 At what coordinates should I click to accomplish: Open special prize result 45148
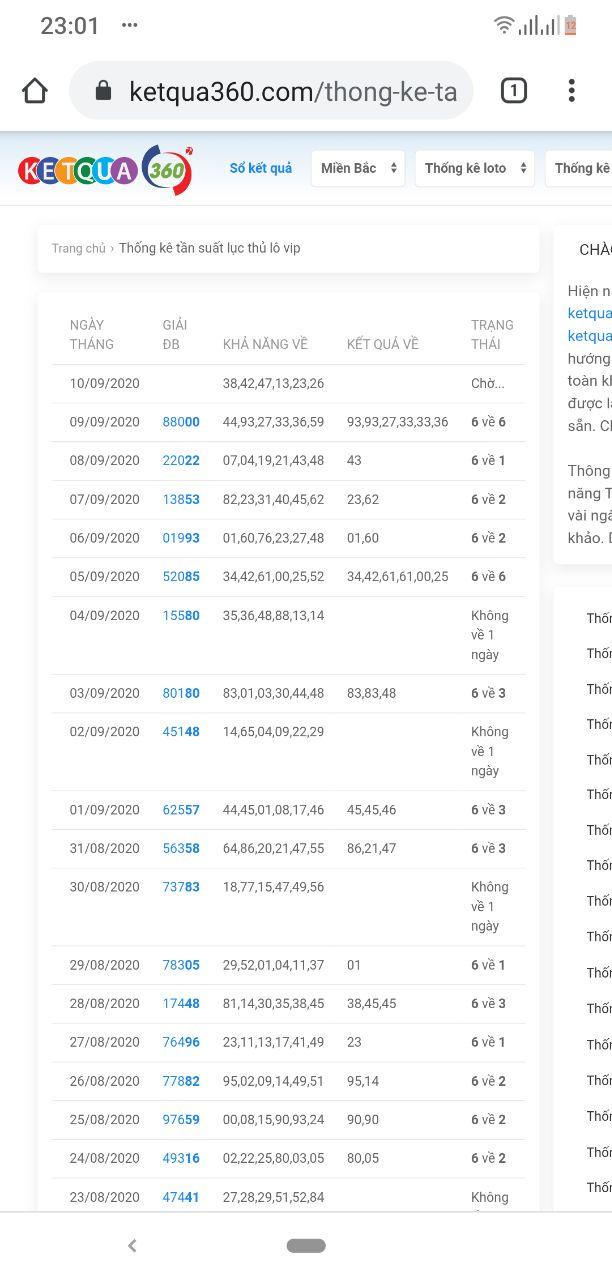click(181, 732)
